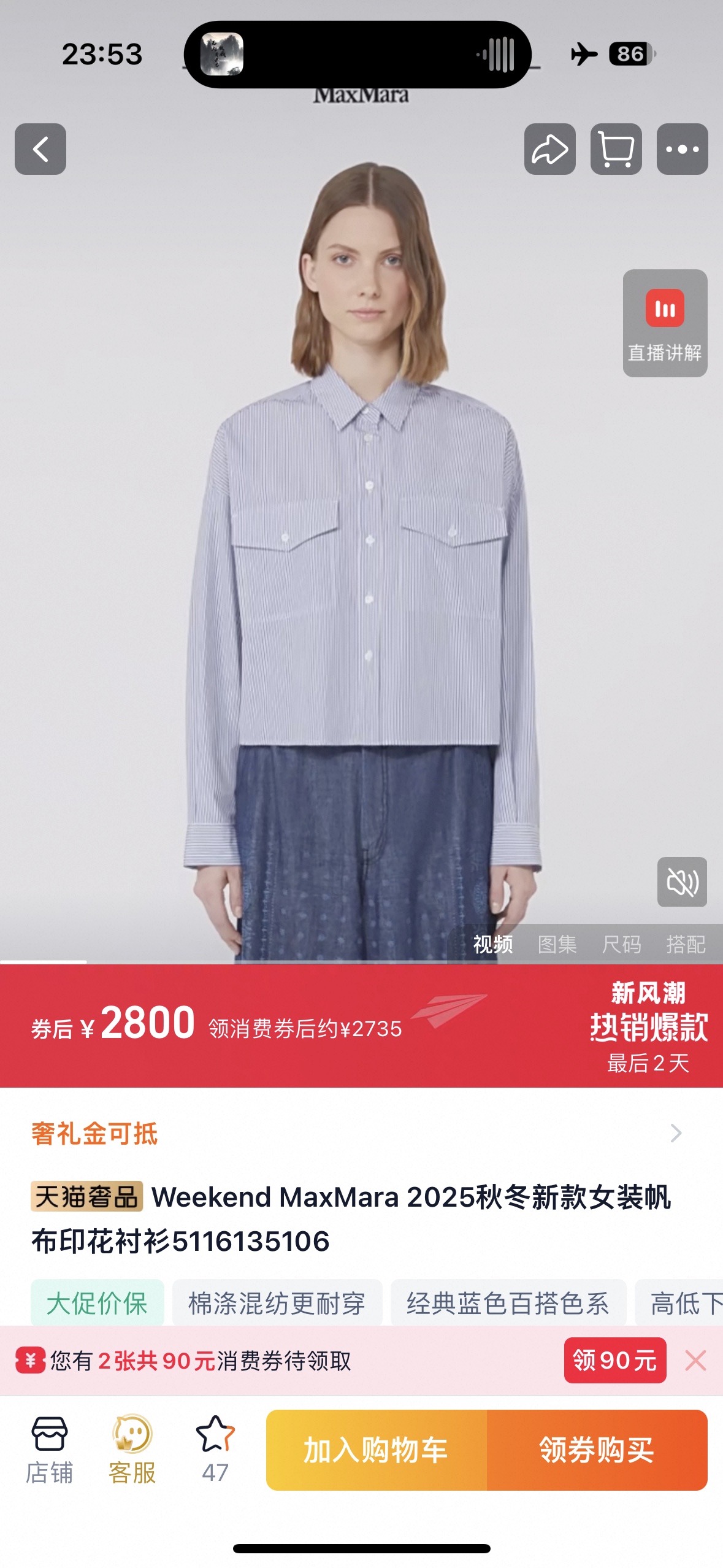Open the share options
The image size is (723, 1568).
(x=549, y=149)
